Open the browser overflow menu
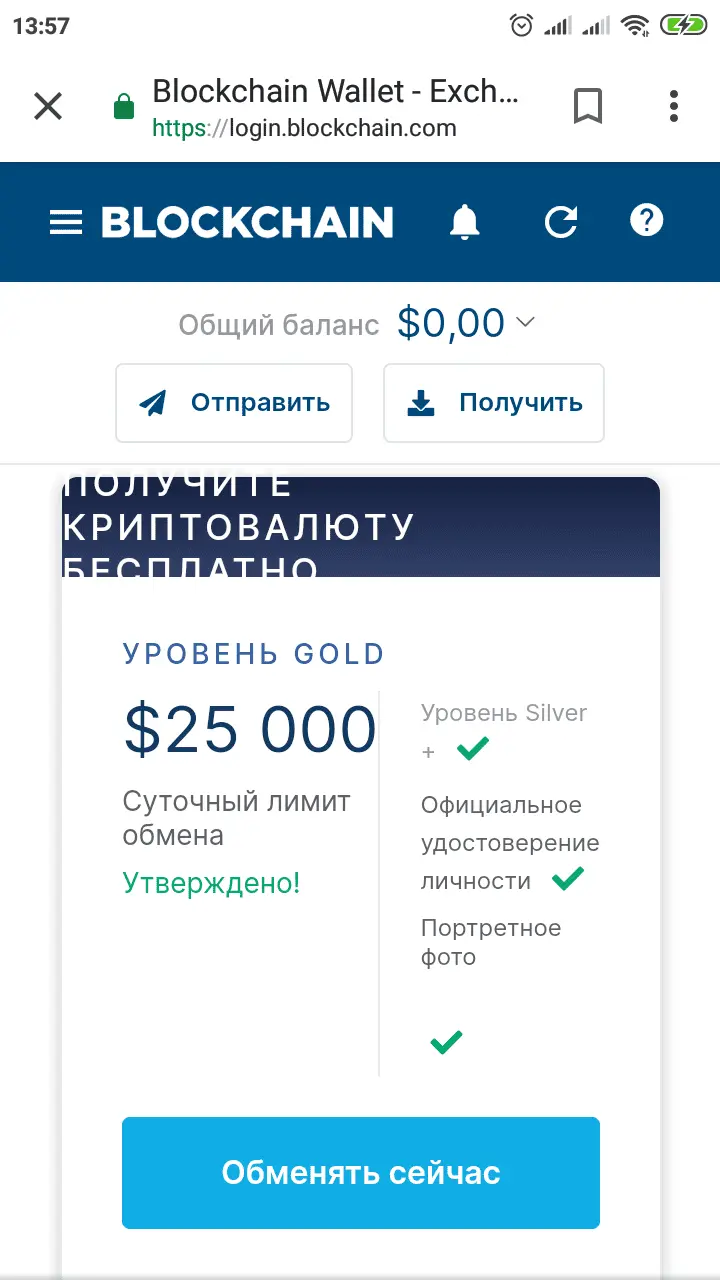 tap(674, 106)
